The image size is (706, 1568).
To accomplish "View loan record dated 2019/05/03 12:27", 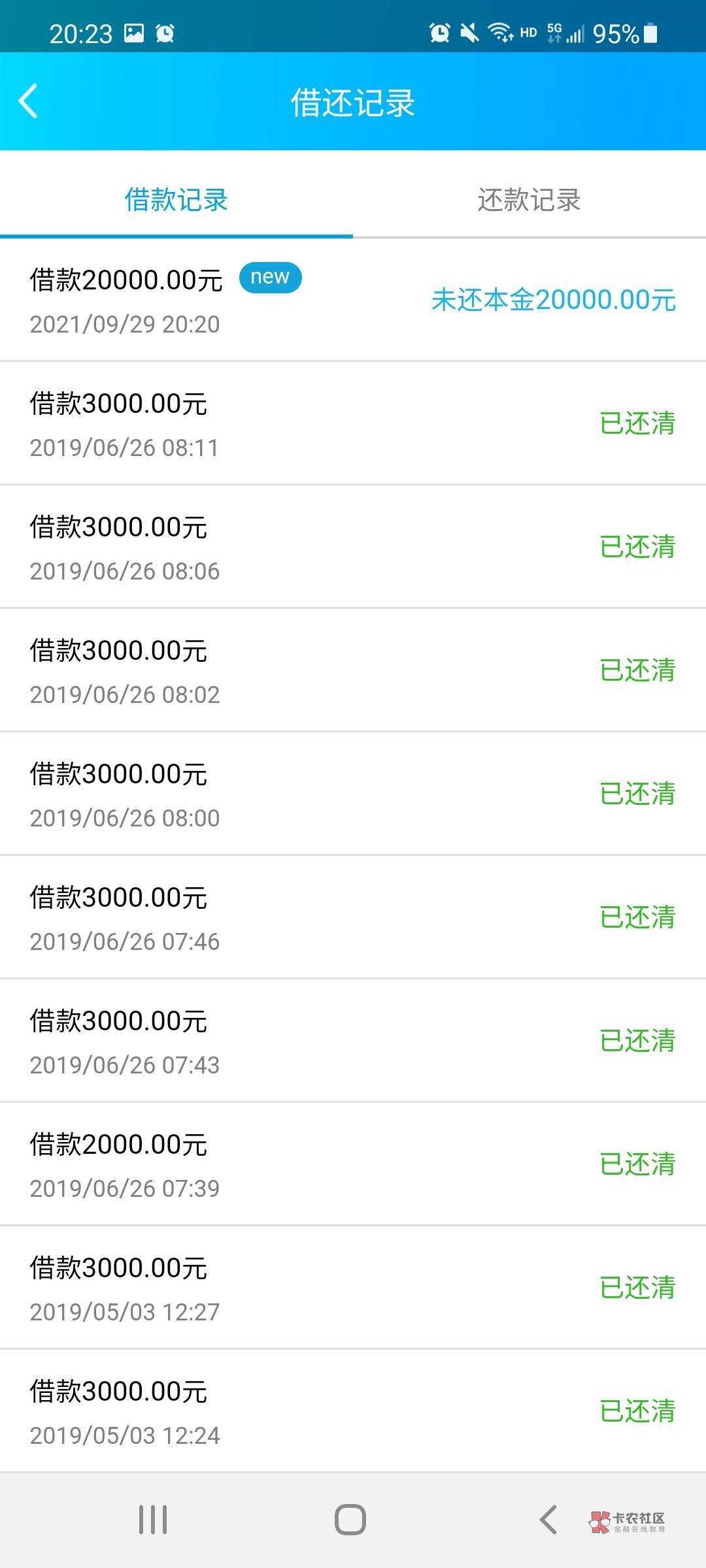I will click(x=353, y=1288).
